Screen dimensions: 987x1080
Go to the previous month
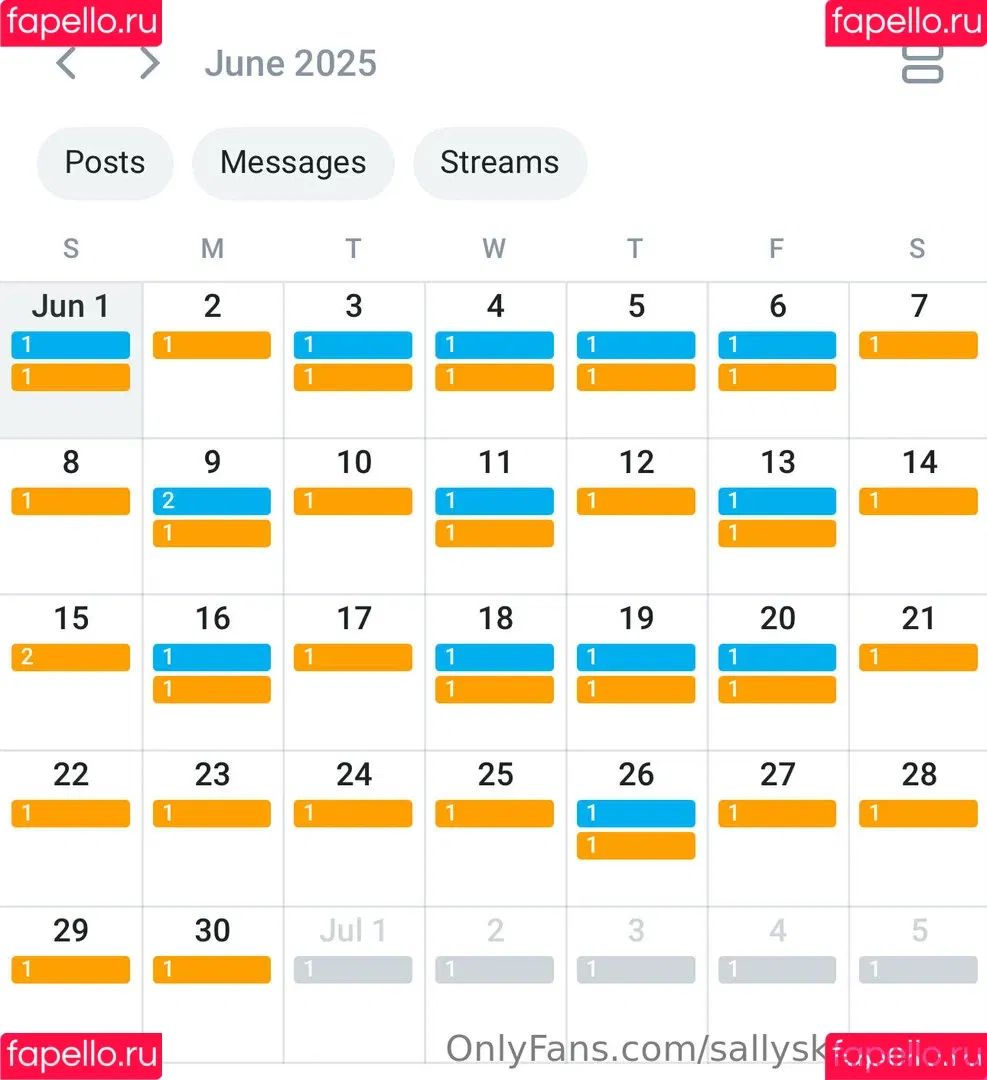(x=67, y=64)
